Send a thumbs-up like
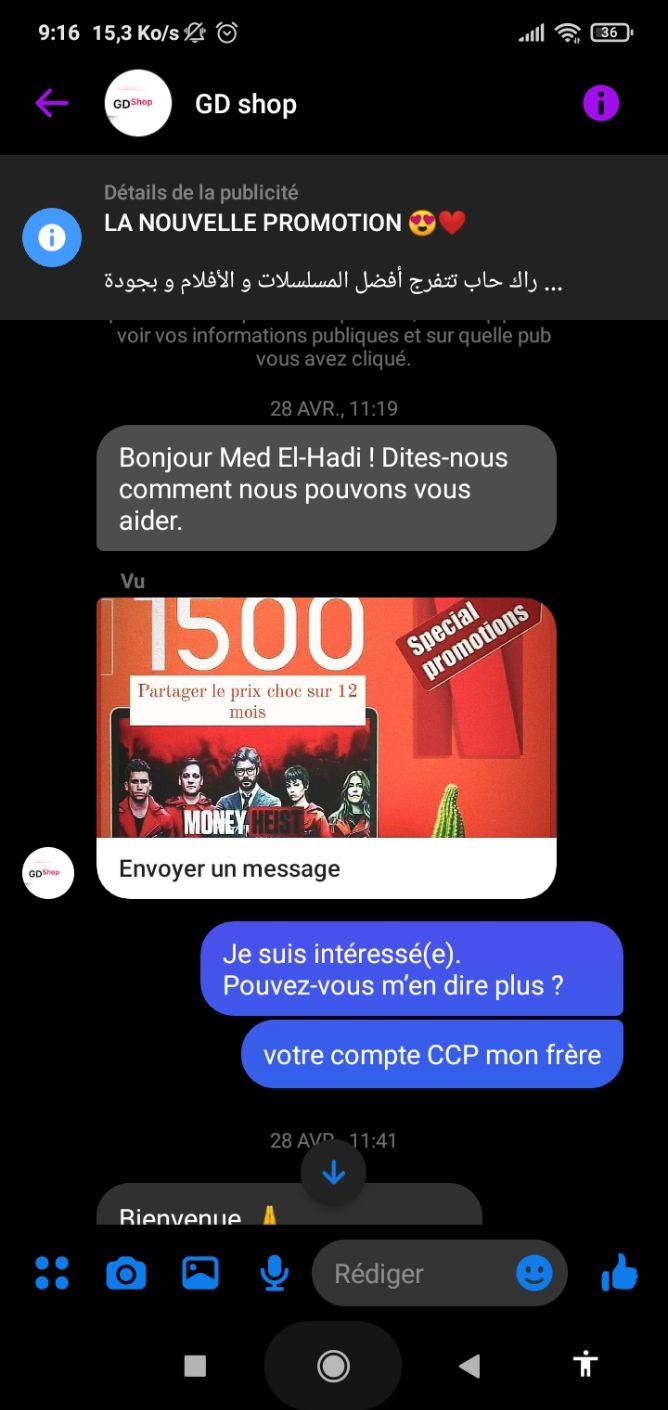This screenshot has height=1410, width=668. (x=619, y=1273)
